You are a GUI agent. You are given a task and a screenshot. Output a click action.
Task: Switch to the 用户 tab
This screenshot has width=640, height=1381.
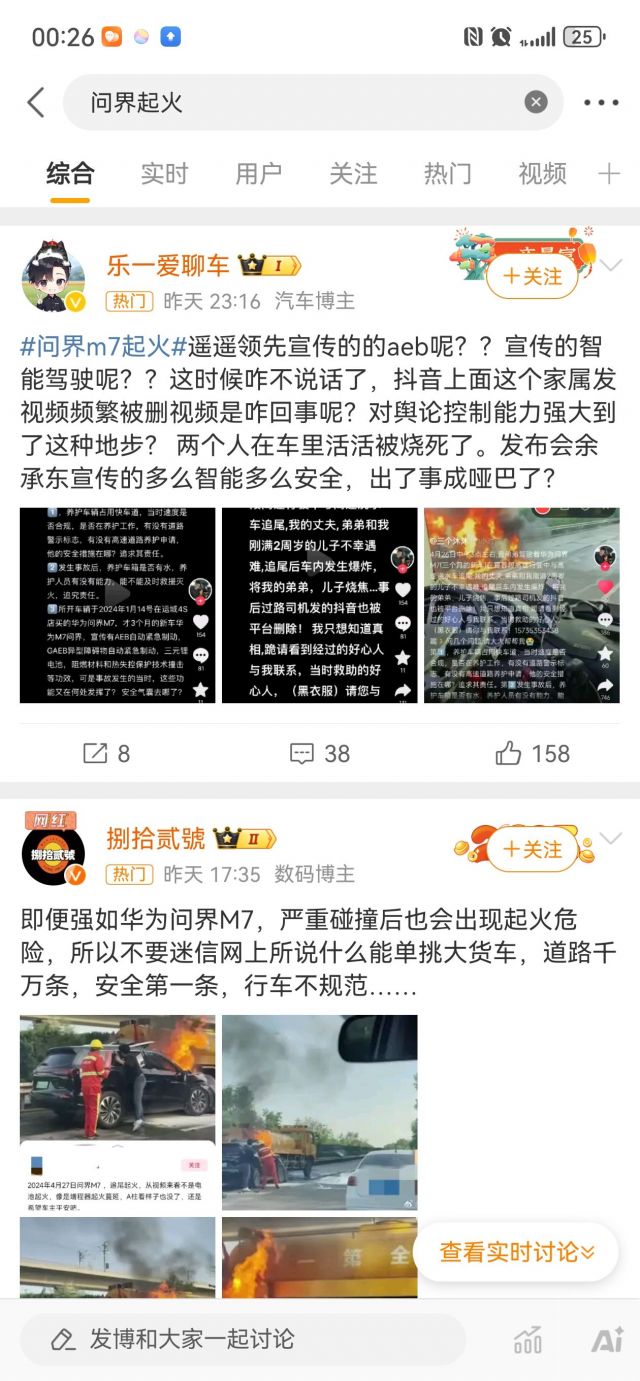pyautogui.click(x=258, y=173)
